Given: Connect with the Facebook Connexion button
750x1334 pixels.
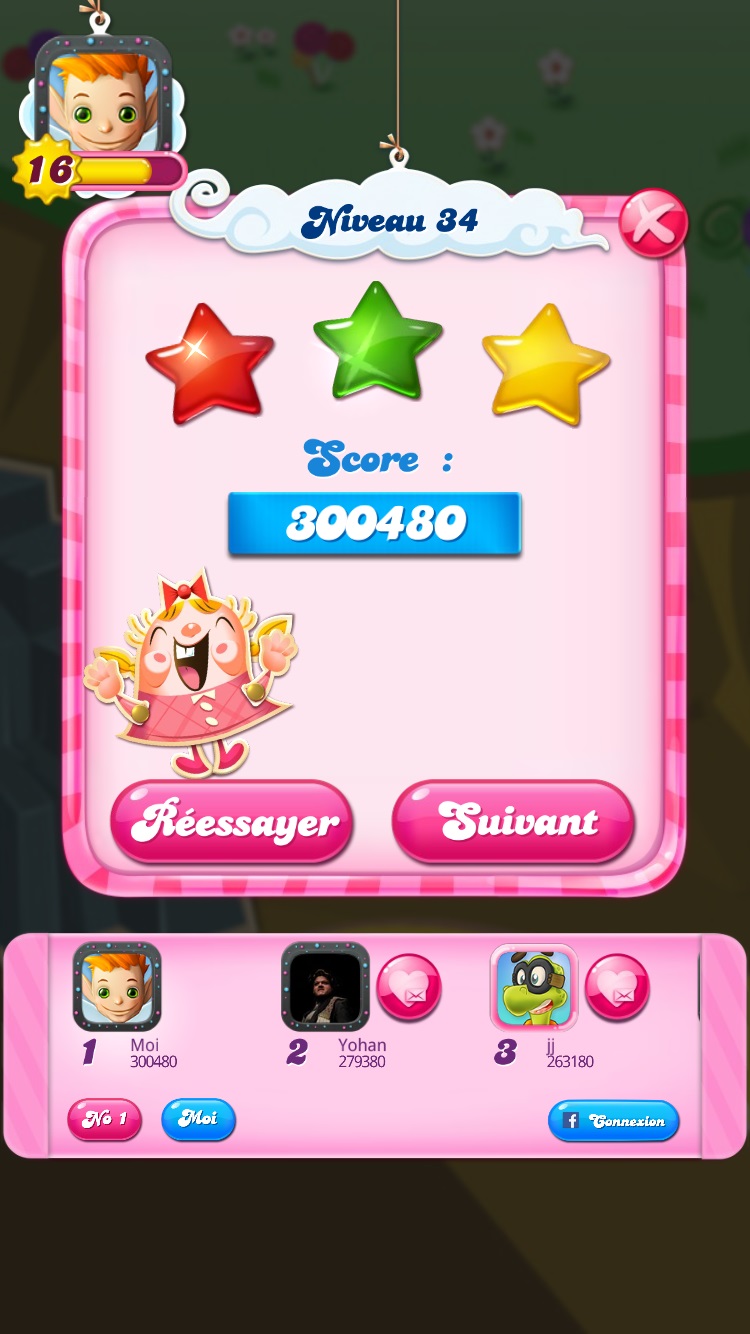Looking at the screenshot, I should 614,1120.
